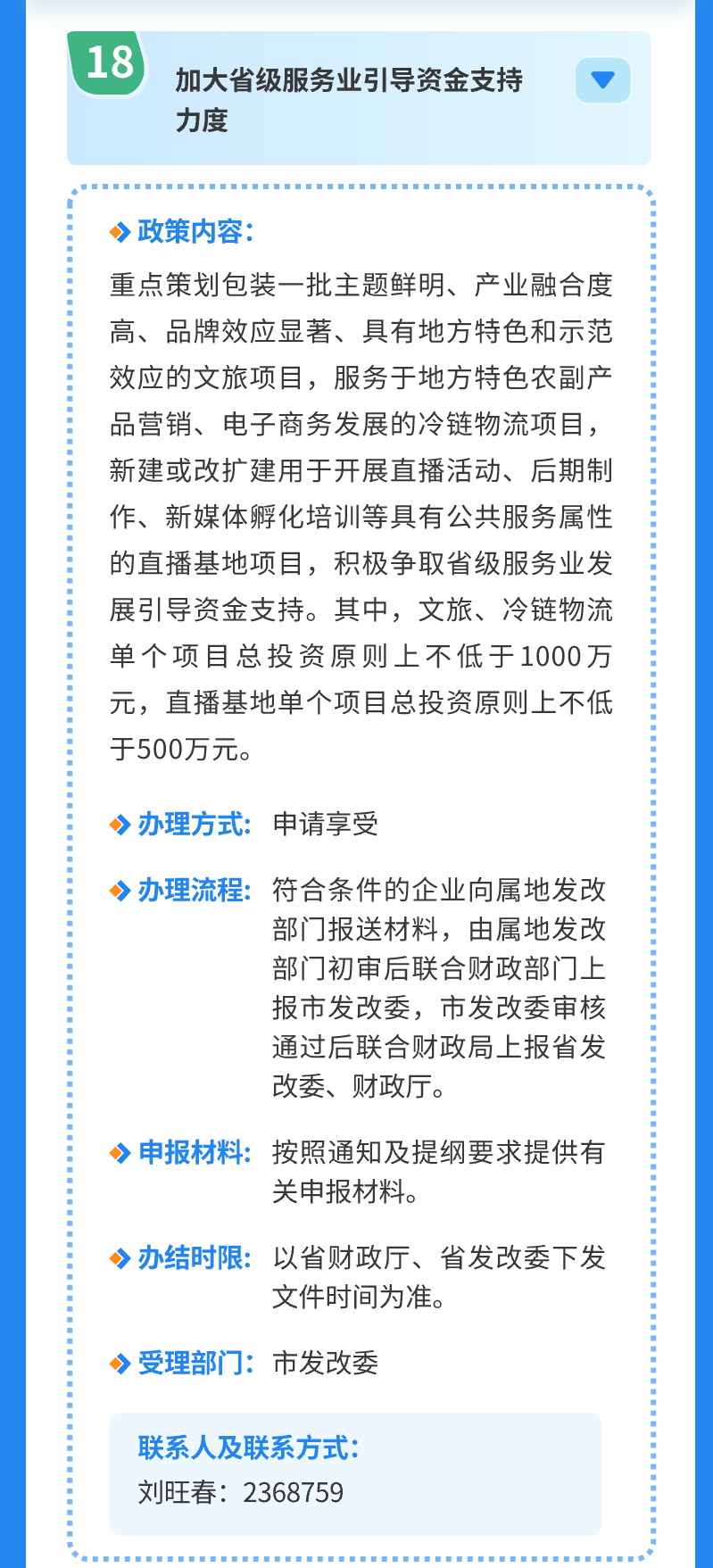Collapse policy item 18 with the arrow button
The width and height of the screenshot is (713, 1568).
(603, 80)
